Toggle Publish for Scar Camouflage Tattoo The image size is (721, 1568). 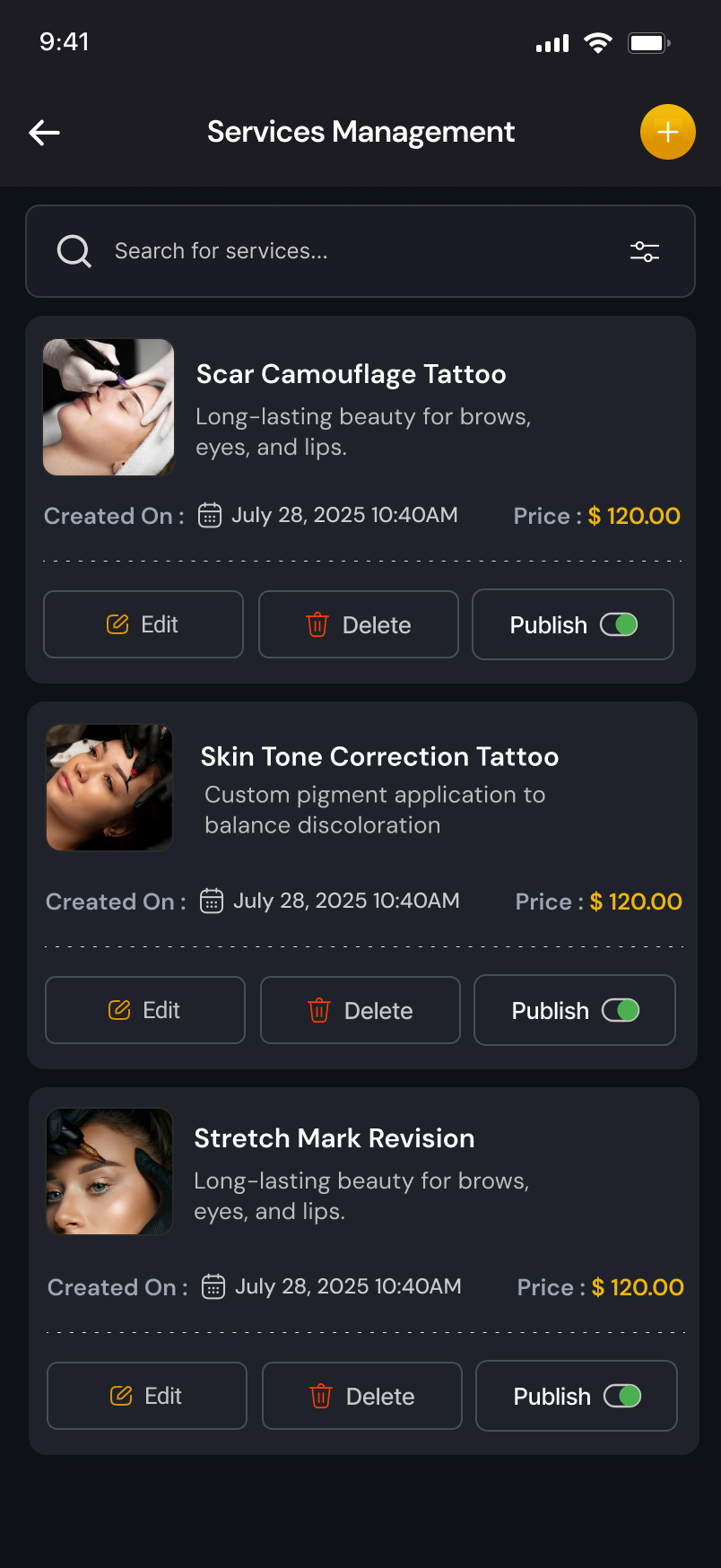click(619, 624)
